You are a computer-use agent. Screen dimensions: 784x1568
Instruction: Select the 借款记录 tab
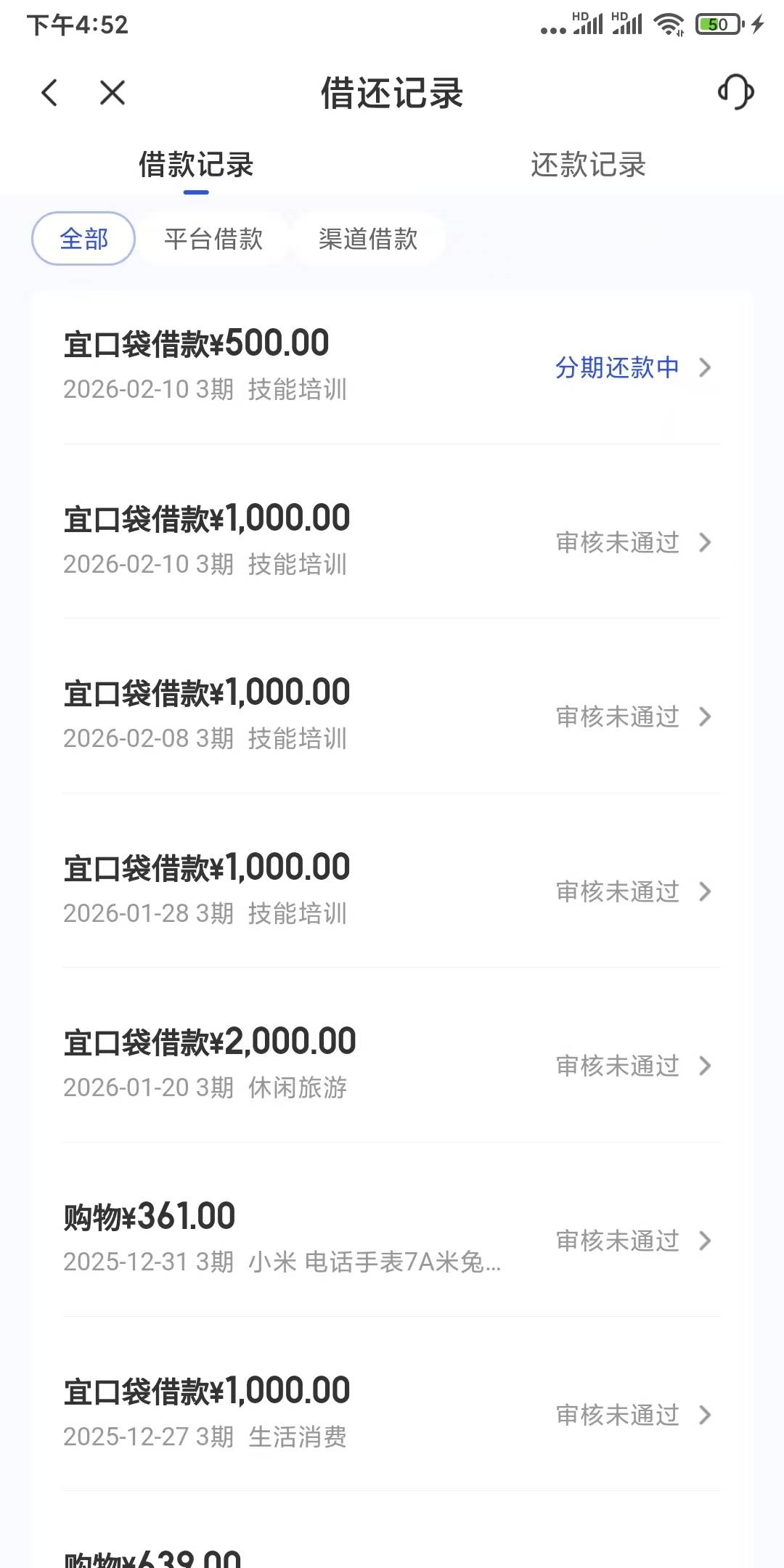[196, 165]
